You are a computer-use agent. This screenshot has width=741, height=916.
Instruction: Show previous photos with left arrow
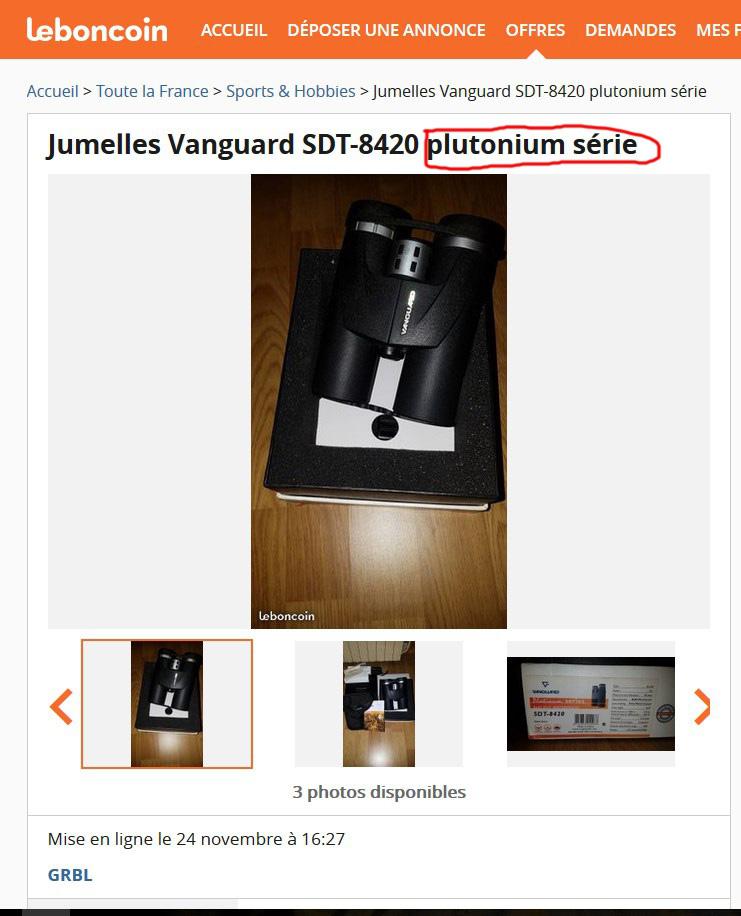coord(61,706)
